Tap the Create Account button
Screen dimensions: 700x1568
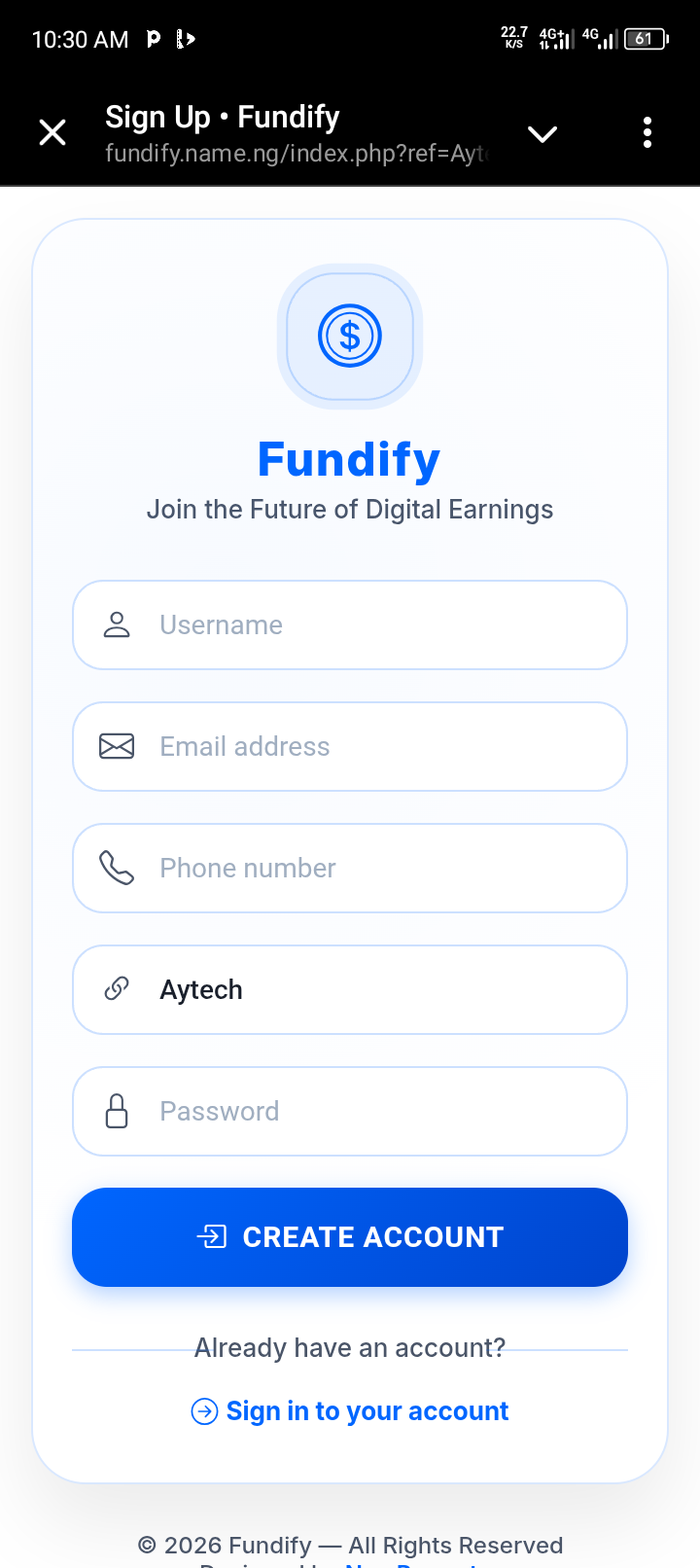[350, 1237]
